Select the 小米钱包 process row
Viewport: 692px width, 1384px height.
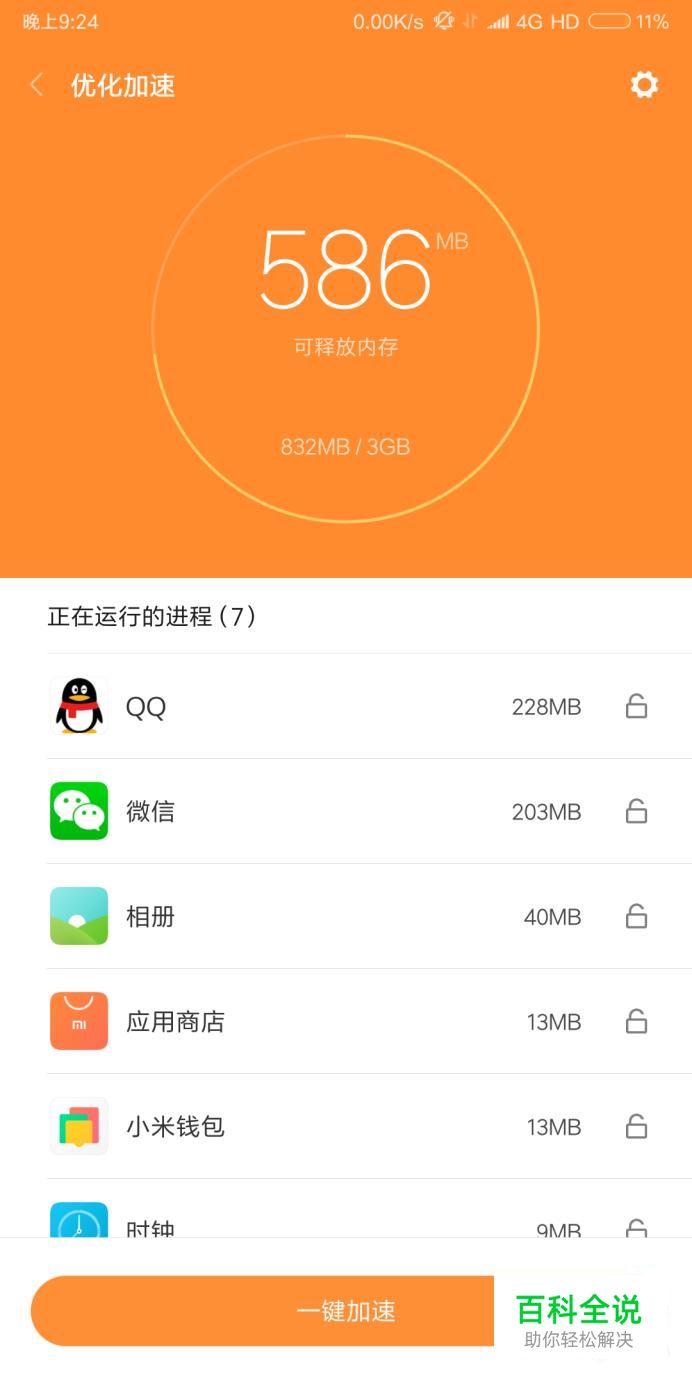[369, 1126]
